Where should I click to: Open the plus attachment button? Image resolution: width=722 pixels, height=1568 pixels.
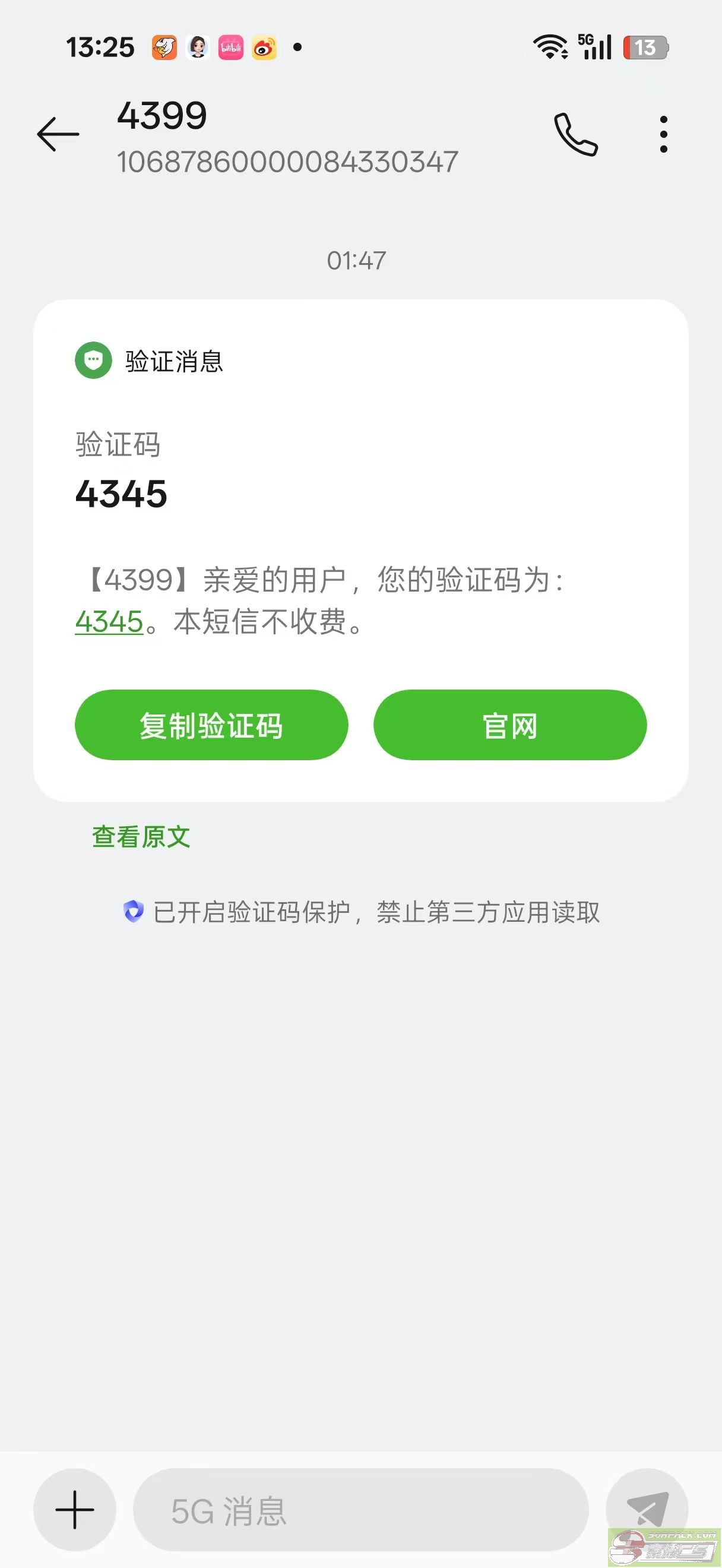click(75, 1510)
